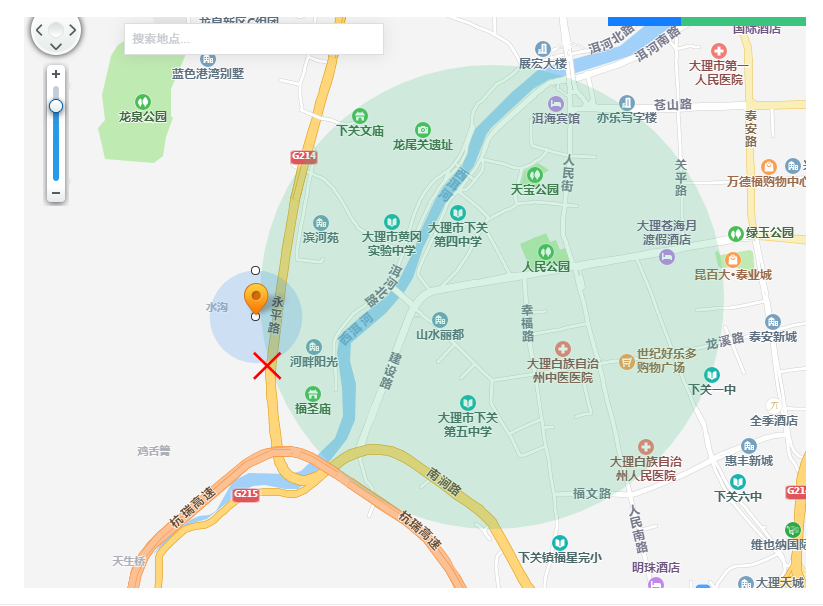The height and width of the screenshot is (606, 823).
Task: Open 天宝公园 point of interest
Action: [535, 175]
